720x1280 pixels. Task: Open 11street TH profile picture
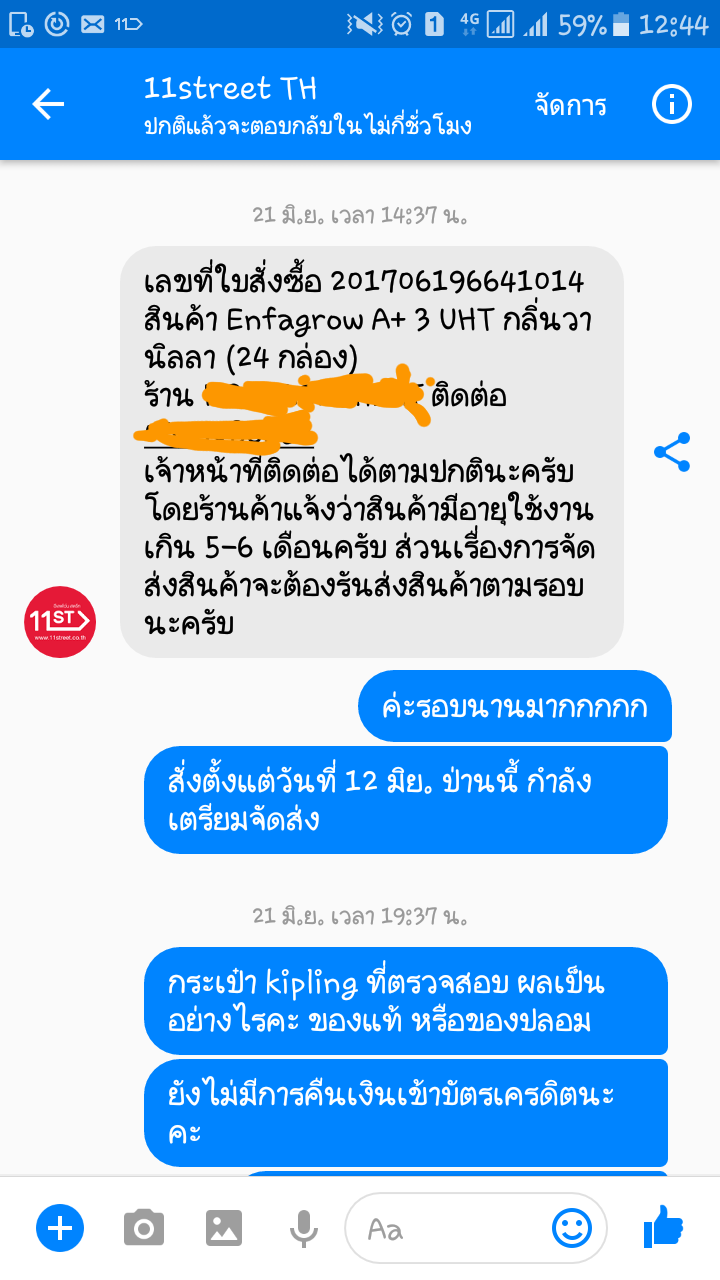point(60,621)
